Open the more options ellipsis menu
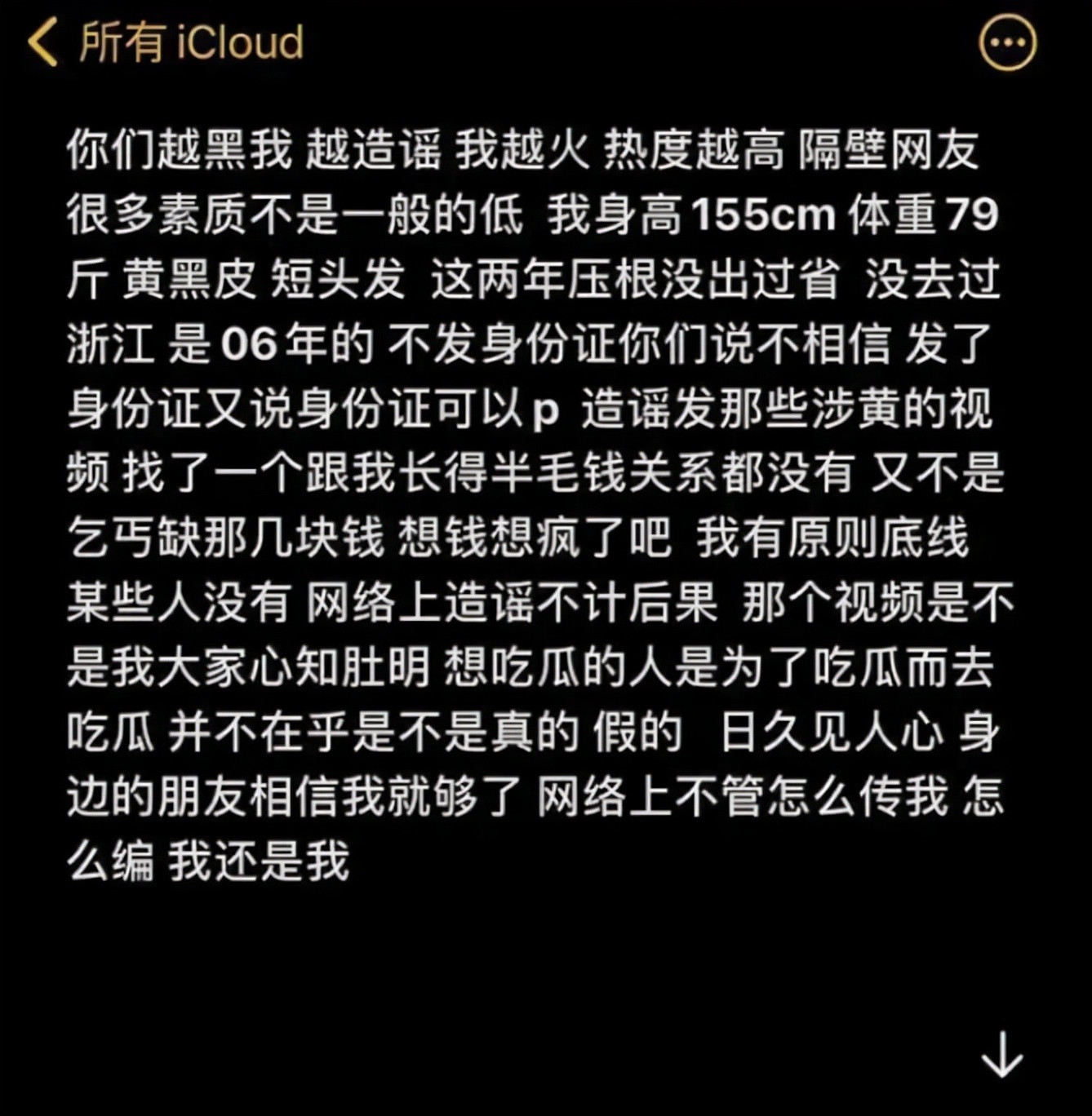 pyautogui.click(x=1007, y=42)
